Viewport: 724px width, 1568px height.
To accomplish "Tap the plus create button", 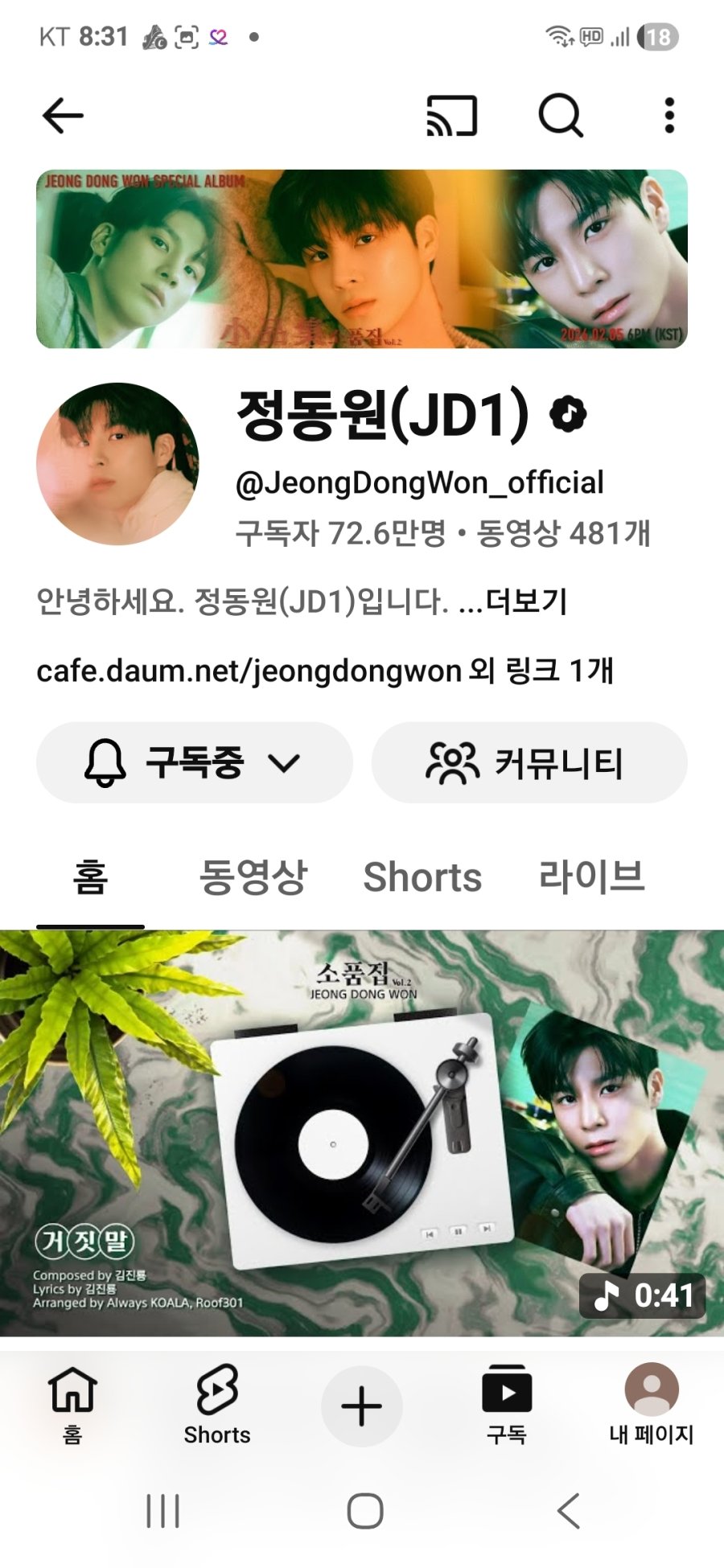I will tap(362, 1406).
